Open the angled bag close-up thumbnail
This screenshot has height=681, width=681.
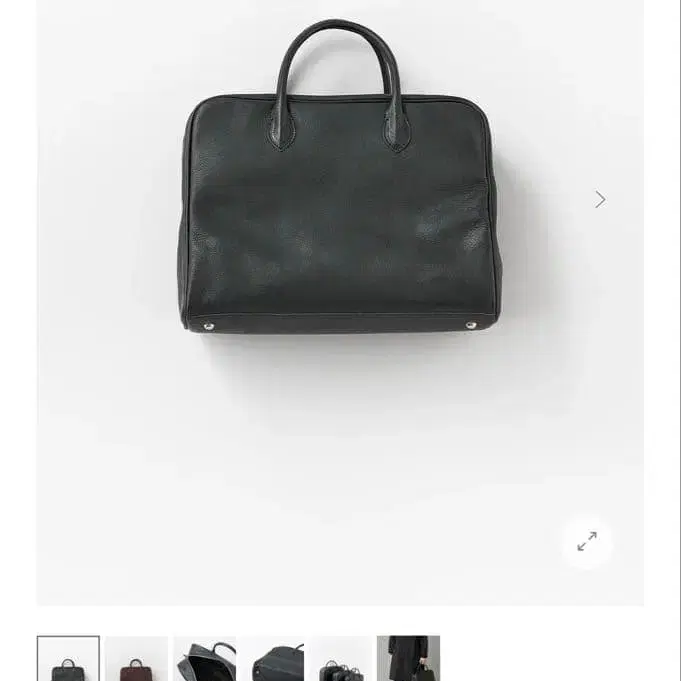(272, 660)
